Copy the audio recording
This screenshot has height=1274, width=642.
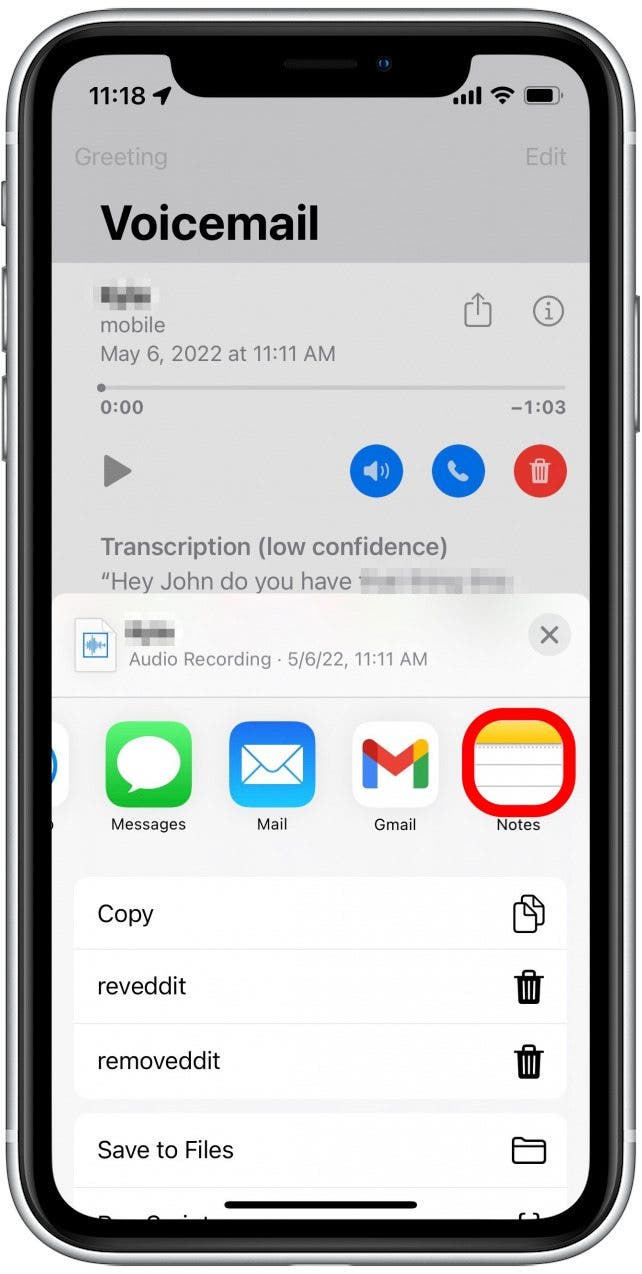click(320, 914)
